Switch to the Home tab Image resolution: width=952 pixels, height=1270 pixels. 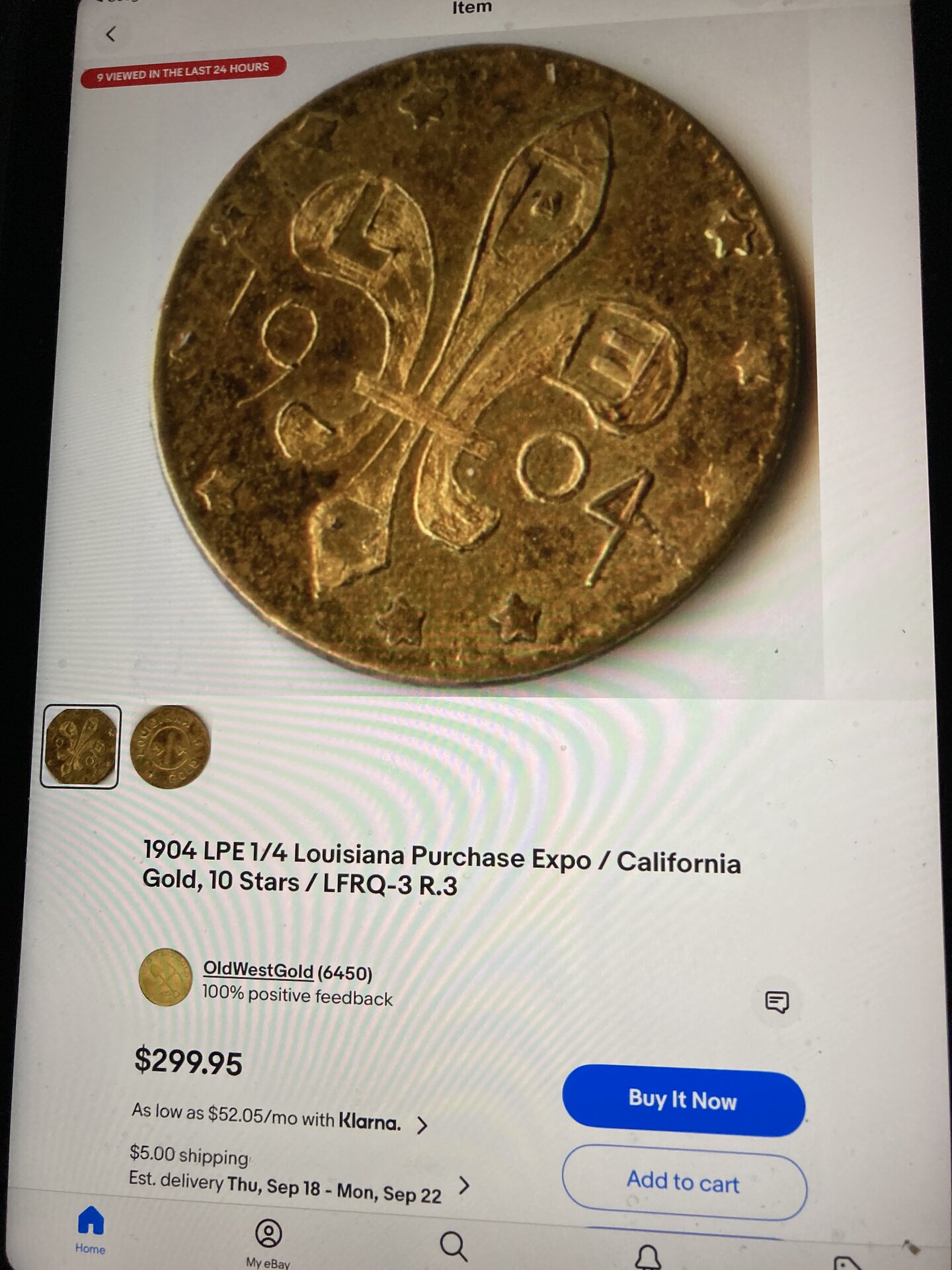pos(91,1229)
